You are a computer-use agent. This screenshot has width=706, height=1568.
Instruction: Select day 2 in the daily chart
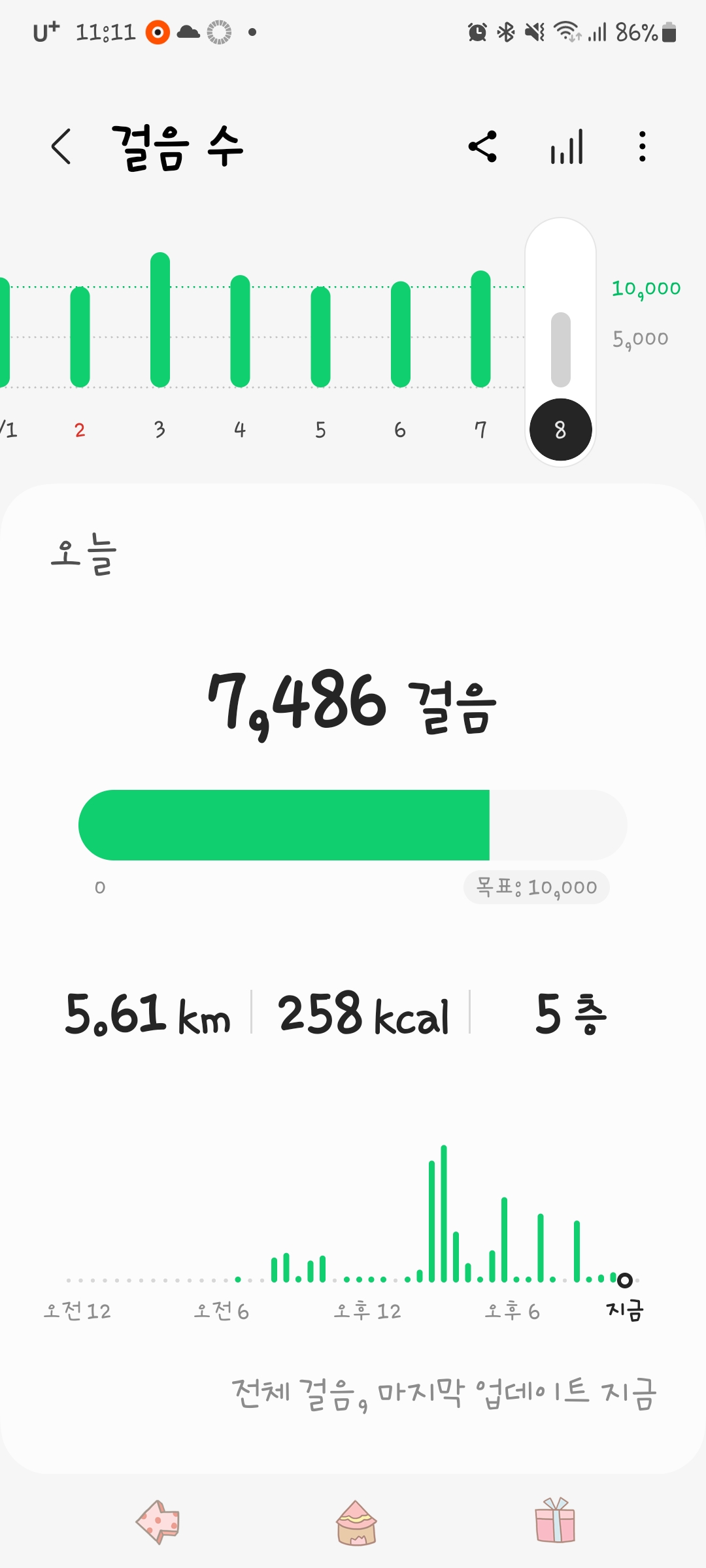point(80,337)
